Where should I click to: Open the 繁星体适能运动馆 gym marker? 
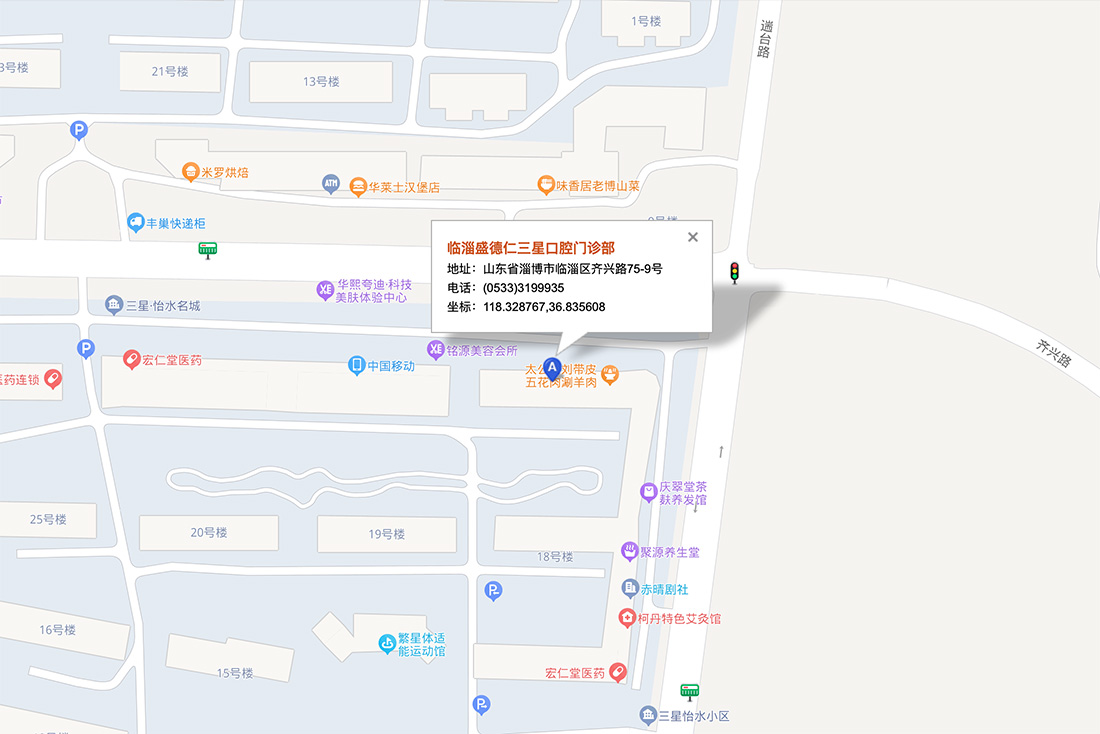coord(387,644)
